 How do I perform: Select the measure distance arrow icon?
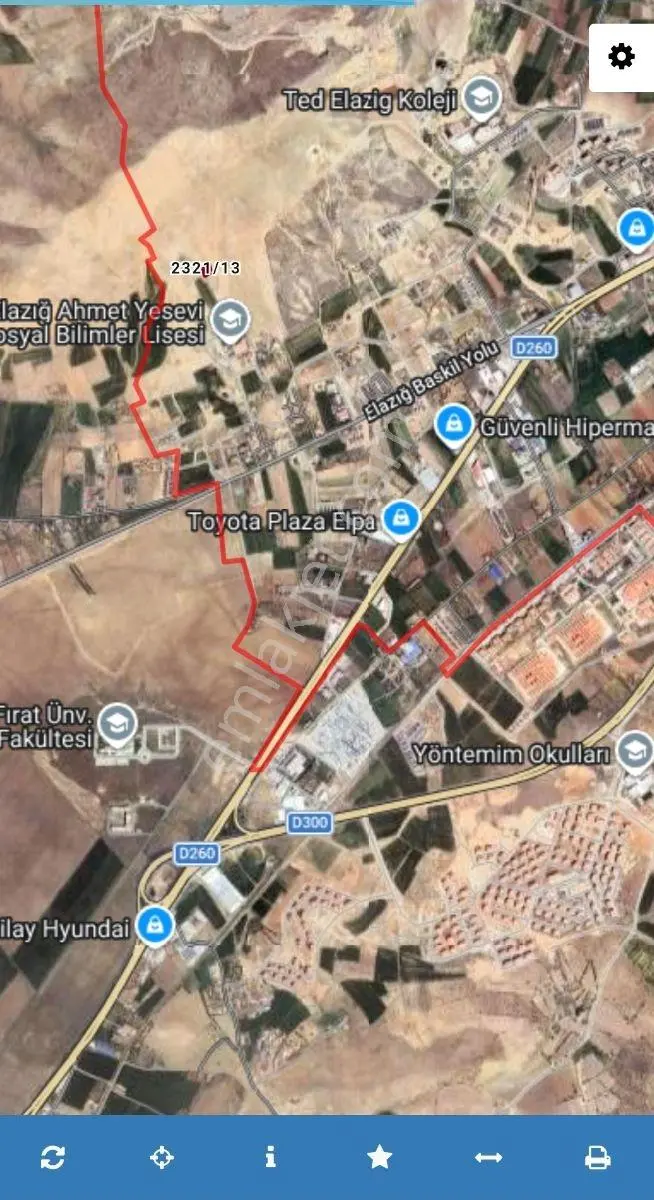coord(488,1157)
